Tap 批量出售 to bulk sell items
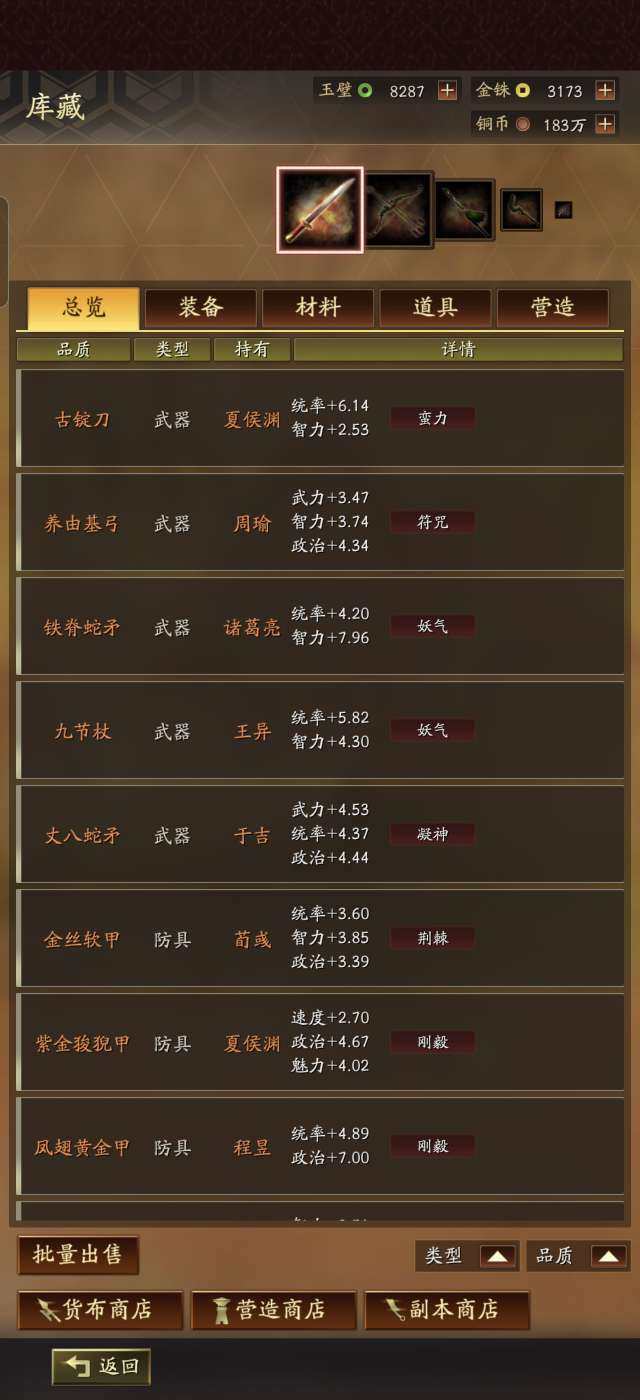The width and height of the screenshot is (640, 1400). (78, 1255)
